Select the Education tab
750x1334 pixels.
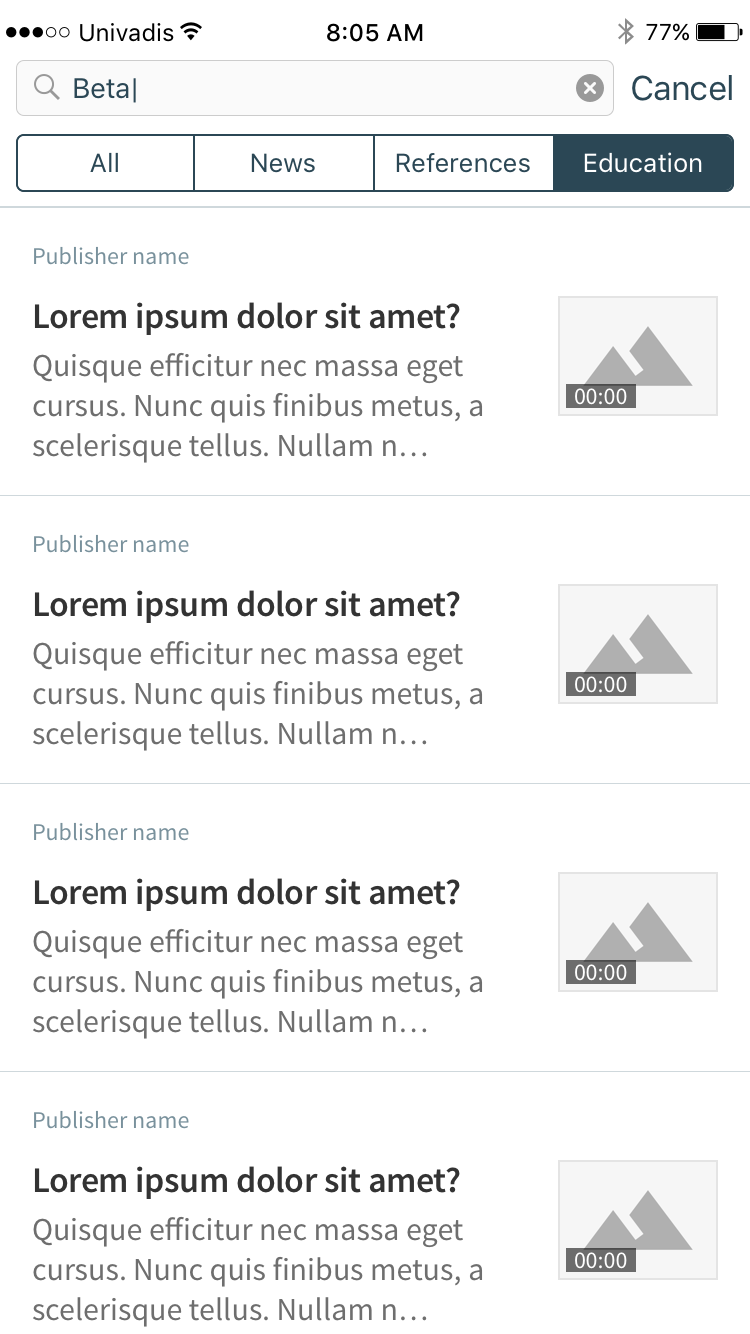point(643,163)
